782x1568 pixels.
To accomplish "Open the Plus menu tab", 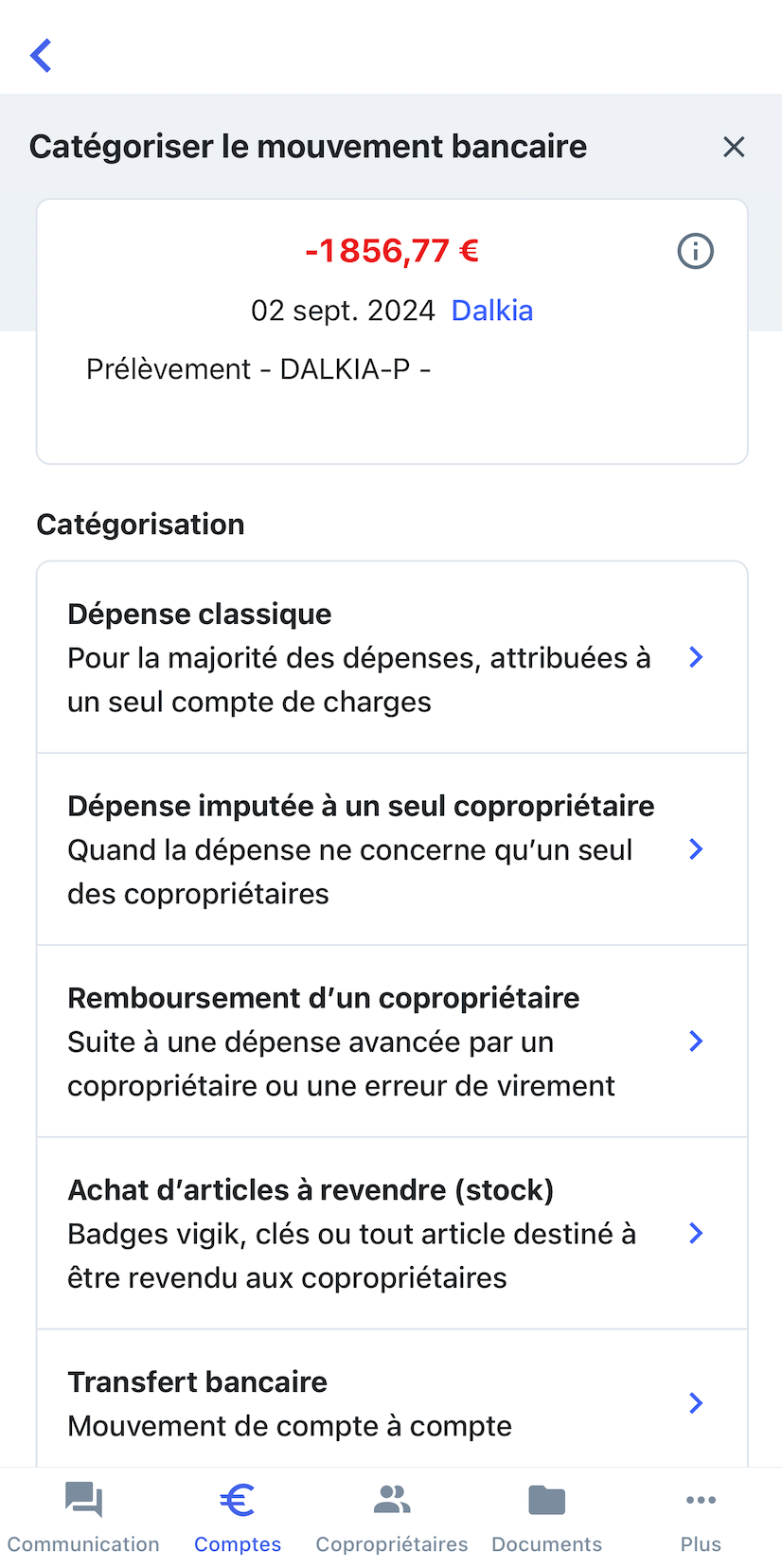I will click(701, 1518).
